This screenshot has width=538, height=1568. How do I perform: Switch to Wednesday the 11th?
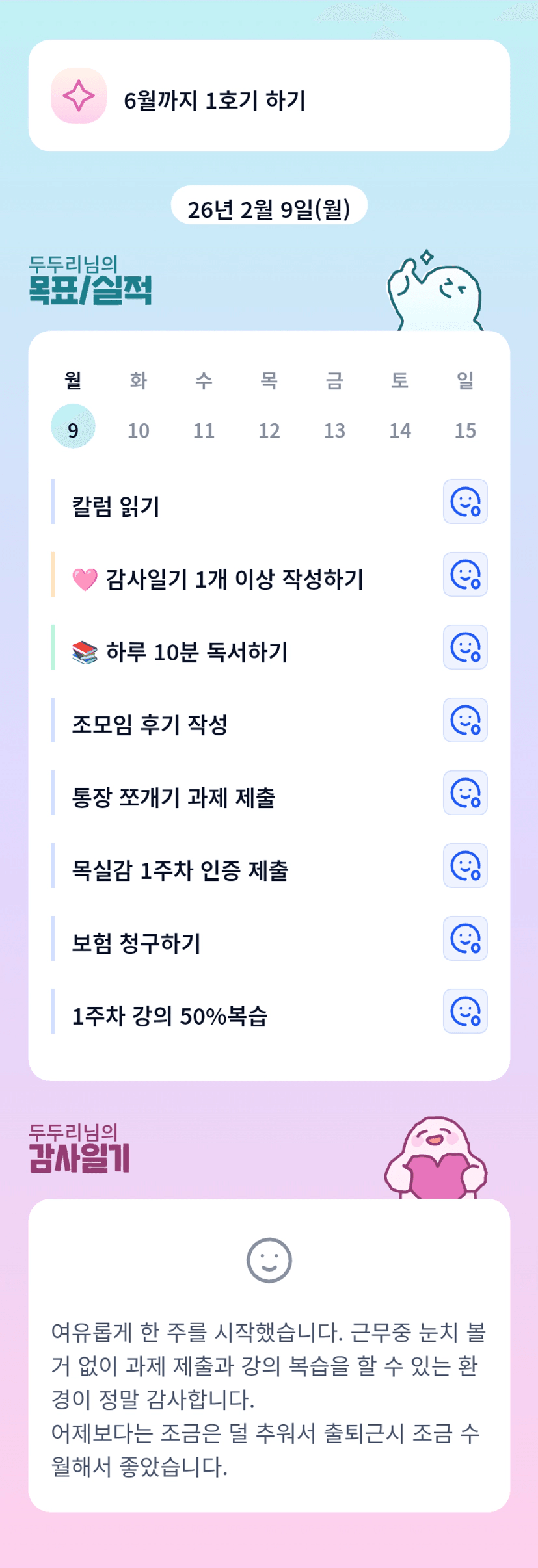[204, 430]
